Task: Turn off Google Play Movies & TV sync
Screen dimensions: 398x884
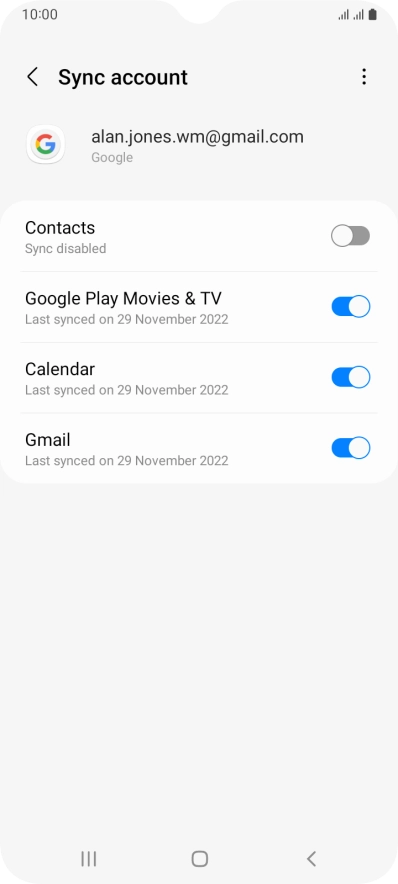Action: click(350, 307)
